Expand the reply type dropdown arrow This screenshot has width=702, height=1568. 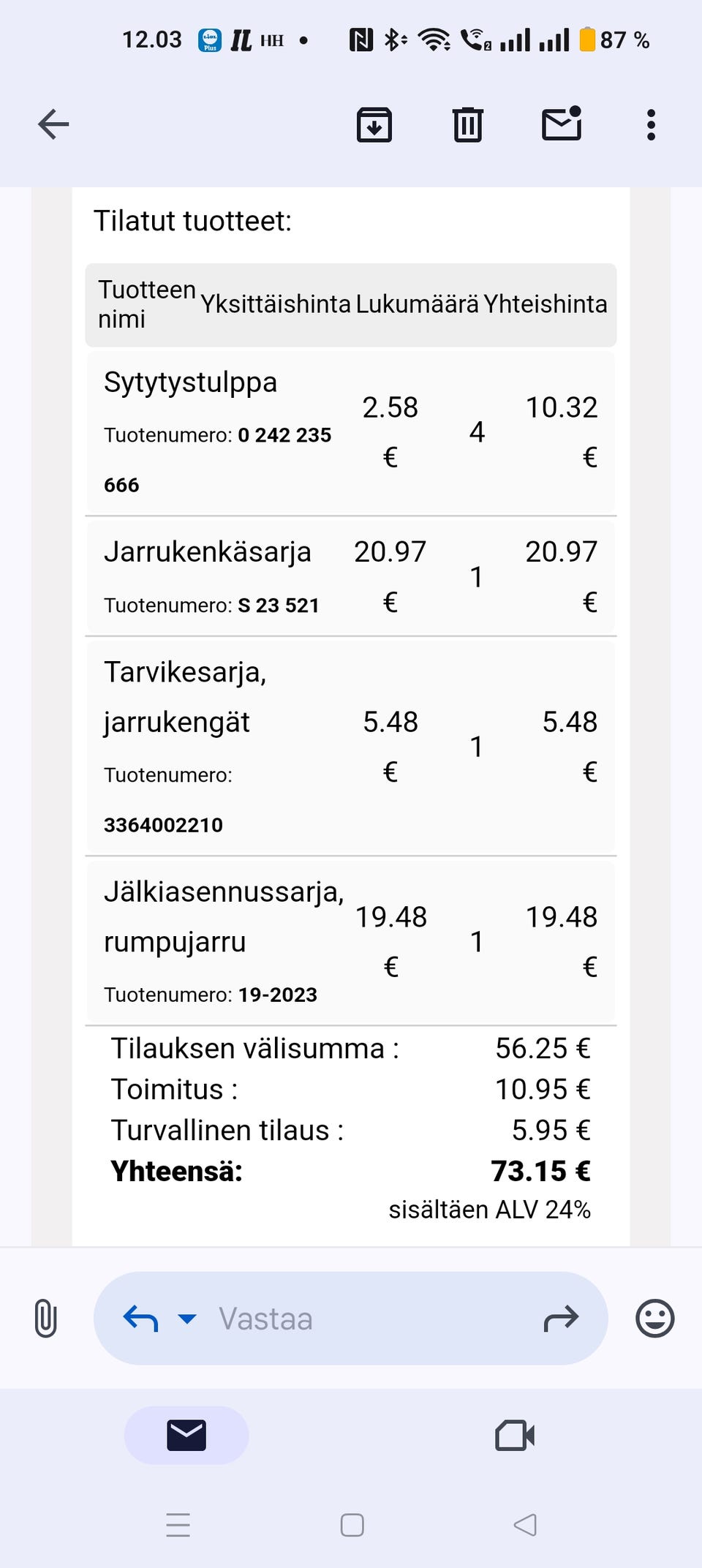[187, 1319]
